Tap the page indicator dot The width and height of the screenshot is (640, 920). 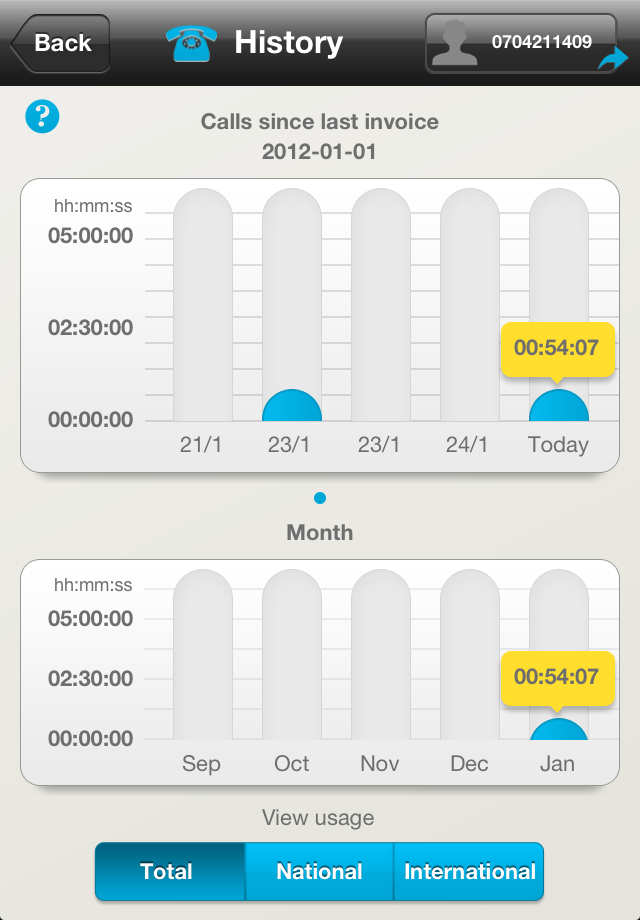click(x=320, y=497)
